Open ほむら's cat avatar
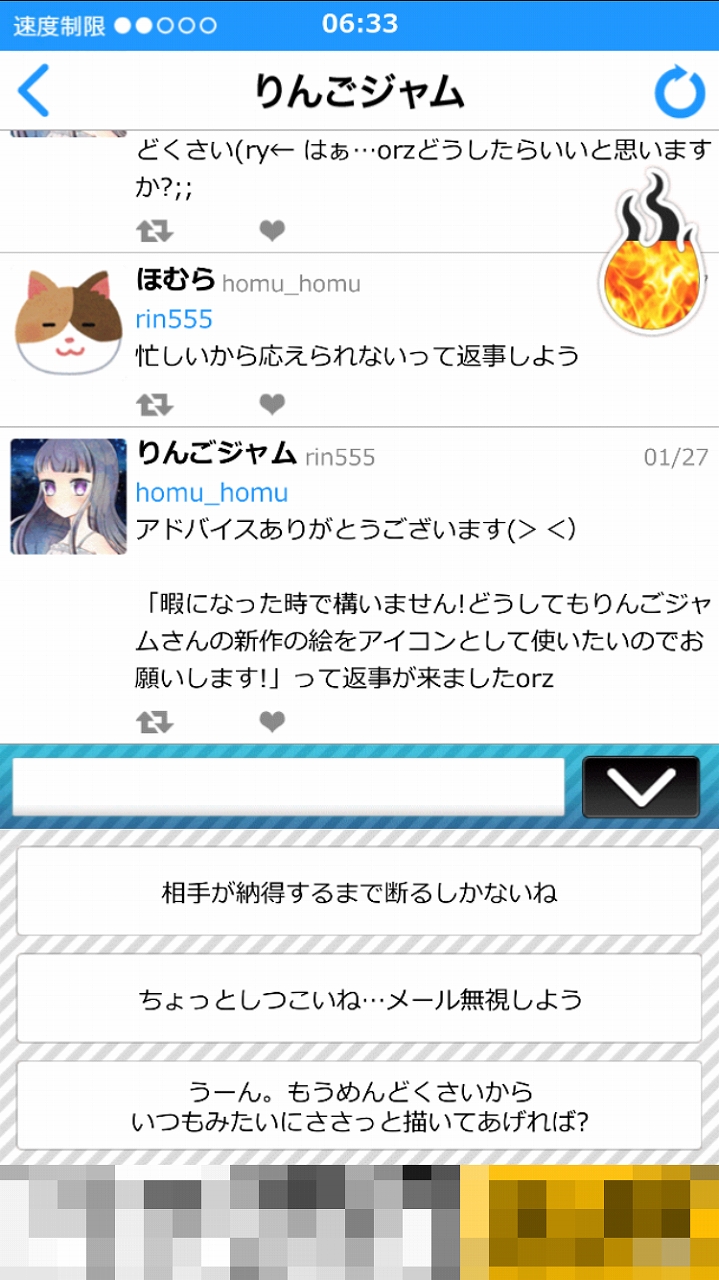The height and width of the screenshot is (1280, 719). pyautogui.click(x=68, y=322)
